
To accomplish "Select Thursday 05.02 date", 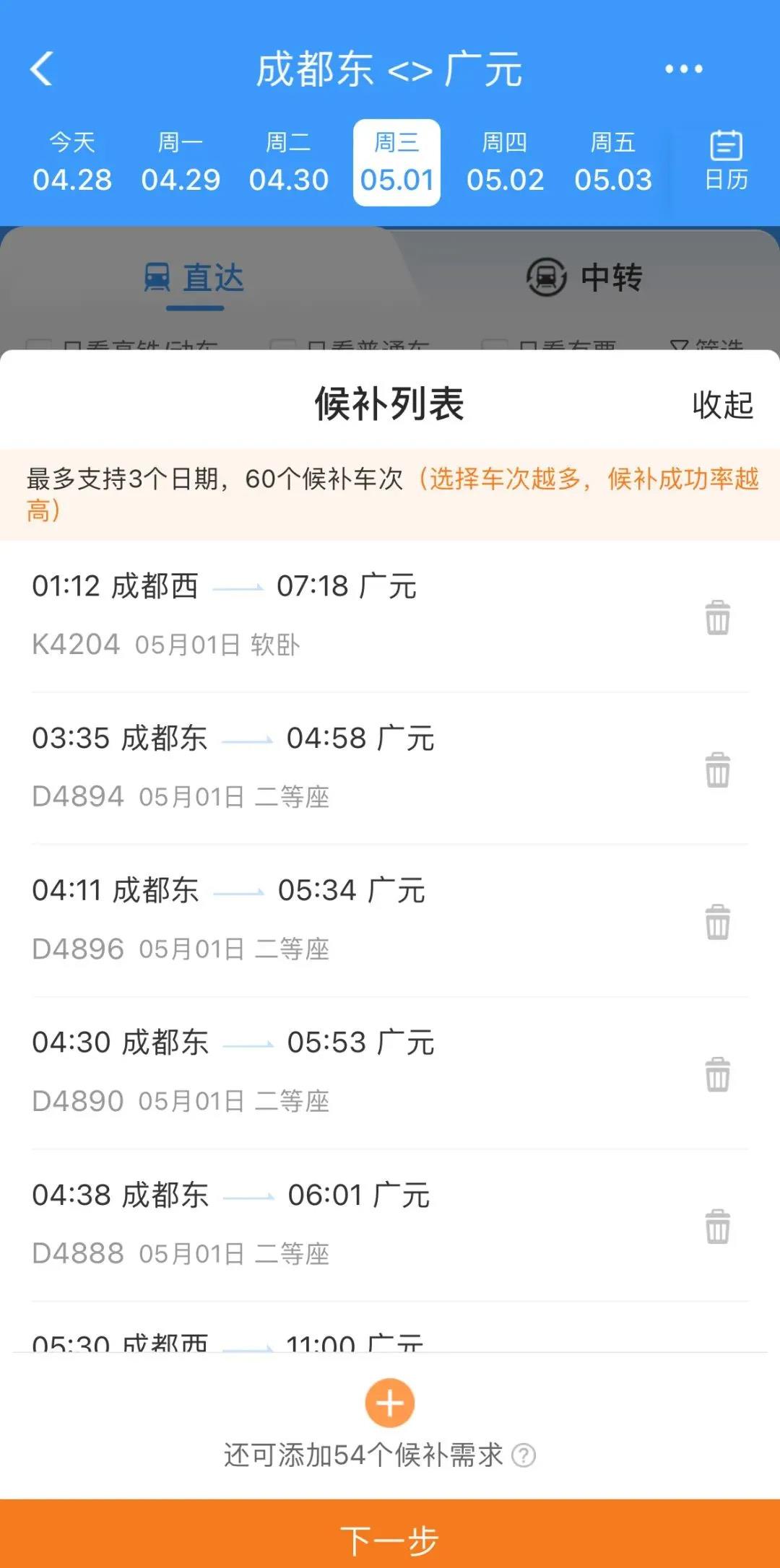I will coord(505,162).
